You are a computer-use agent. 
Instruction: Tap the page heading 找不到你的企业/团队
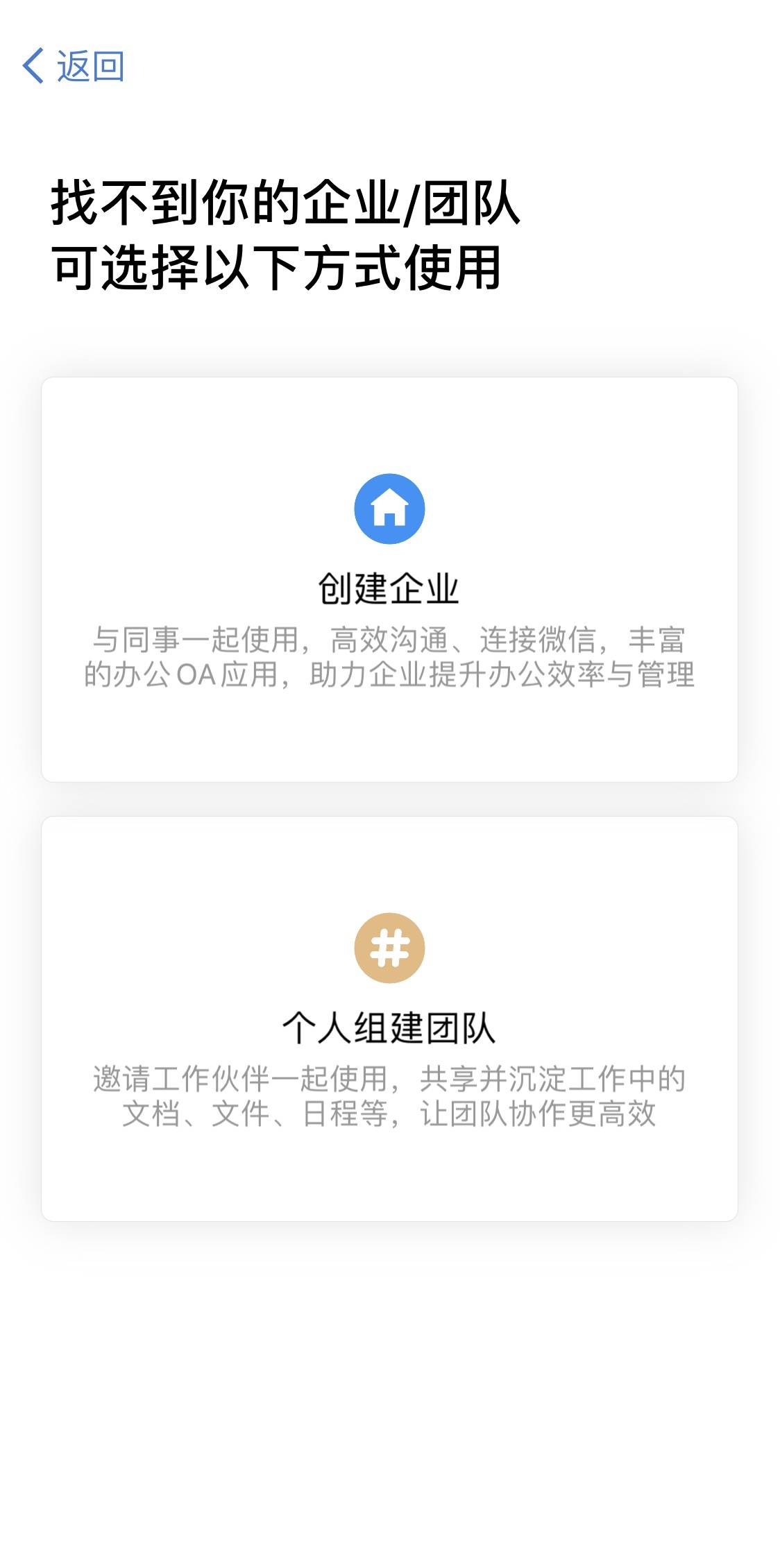click(x=285, y=203)
